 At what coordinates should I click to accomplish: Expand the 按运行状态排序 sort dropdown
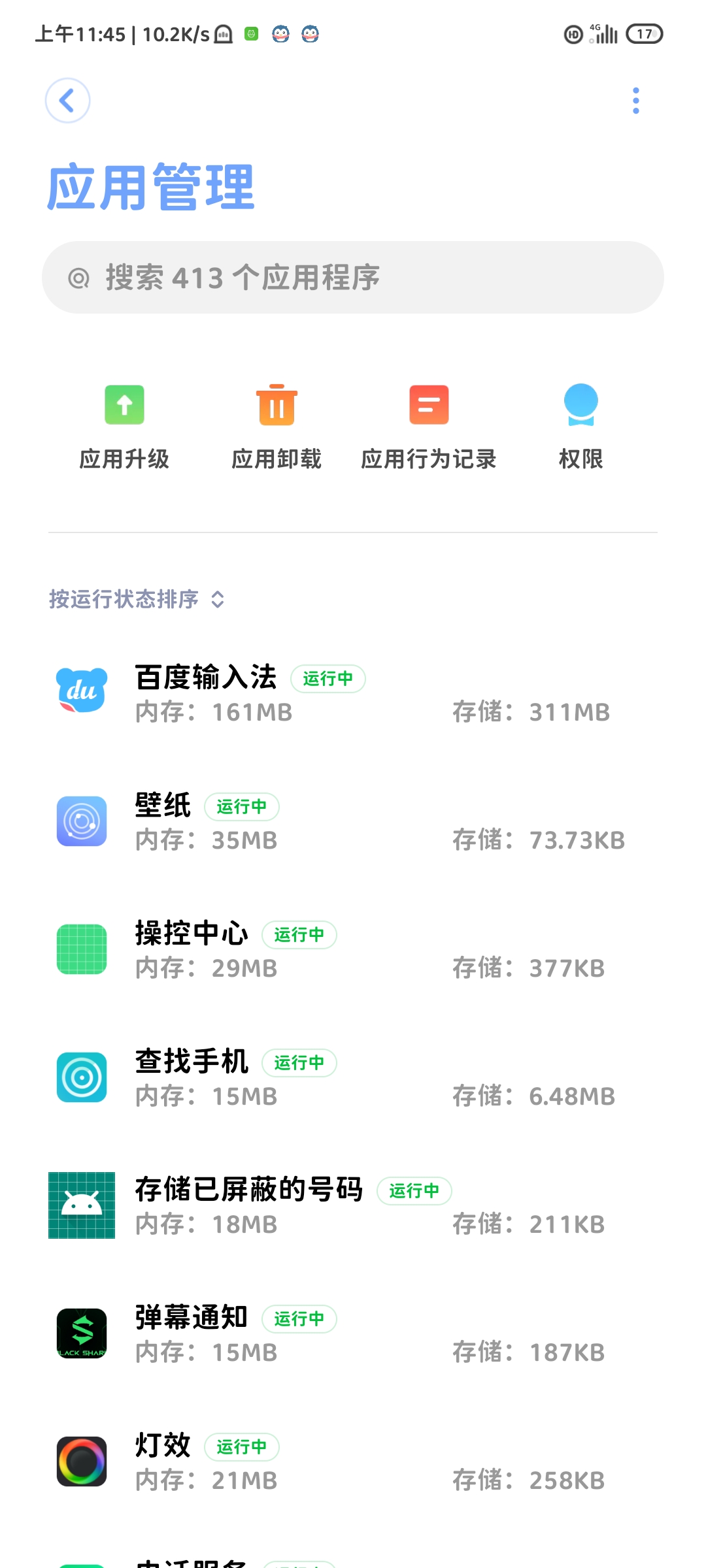[137, 599]
